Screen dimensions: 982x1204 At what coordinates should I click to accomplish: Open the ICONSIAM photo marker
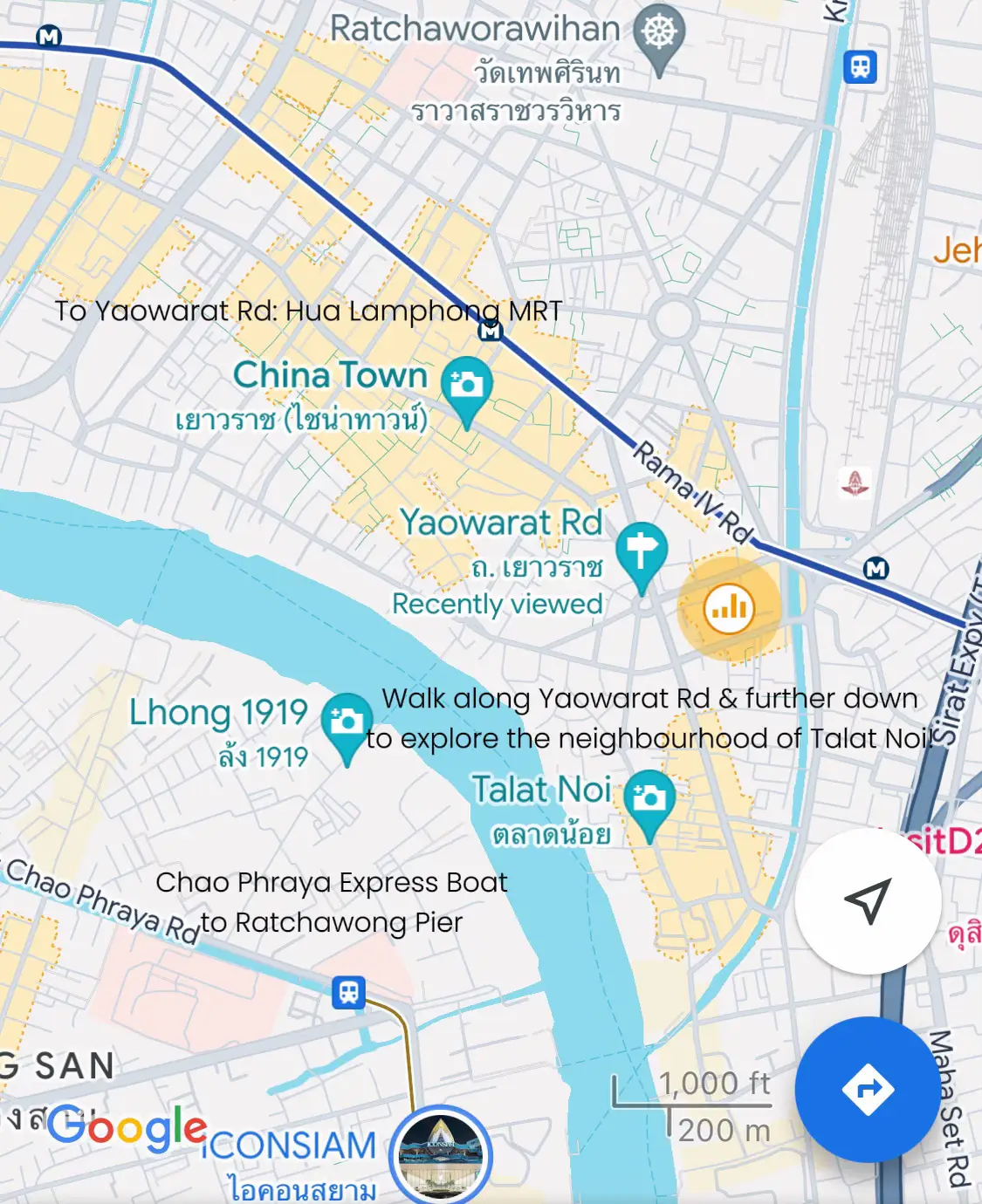(x=441, y=1155)
